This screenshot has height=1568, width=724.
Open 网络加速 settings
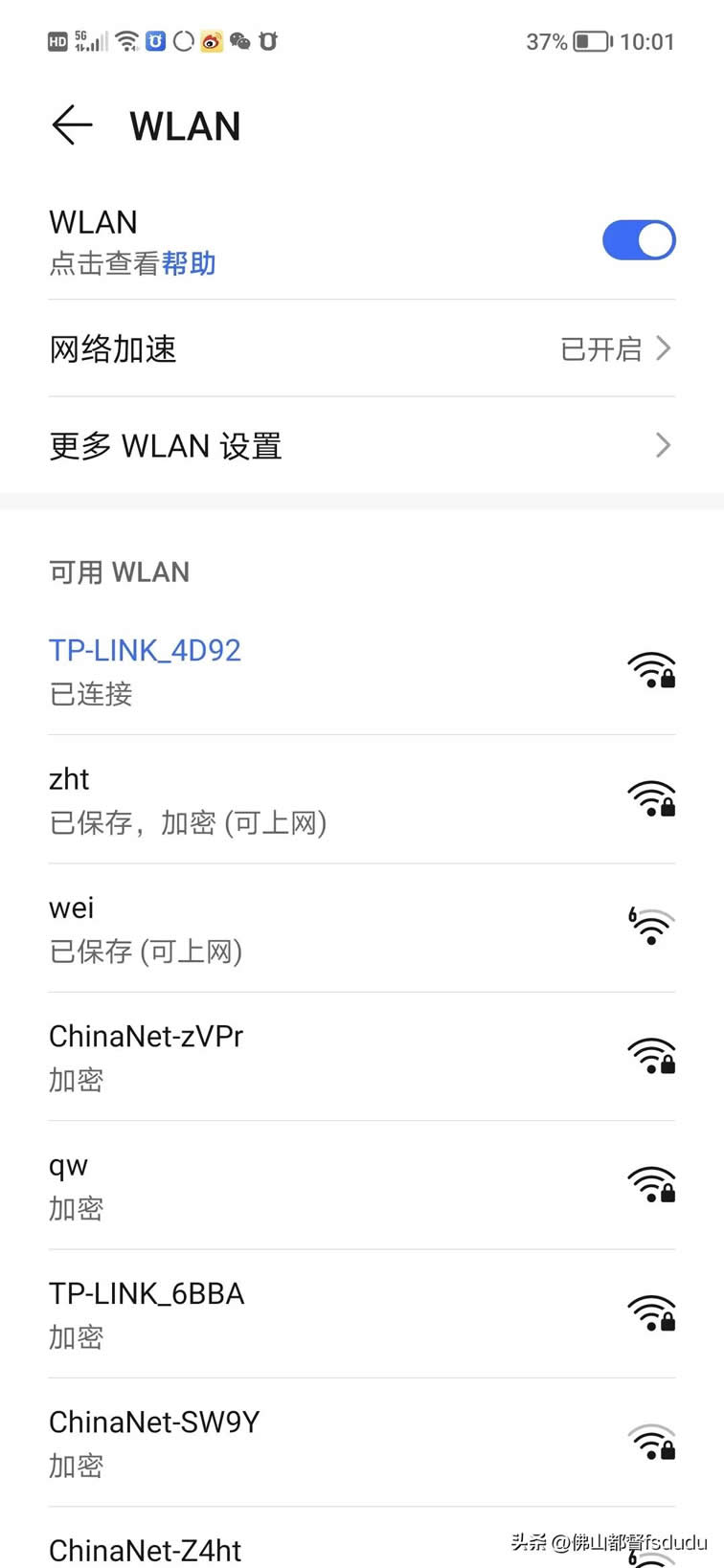361,348
